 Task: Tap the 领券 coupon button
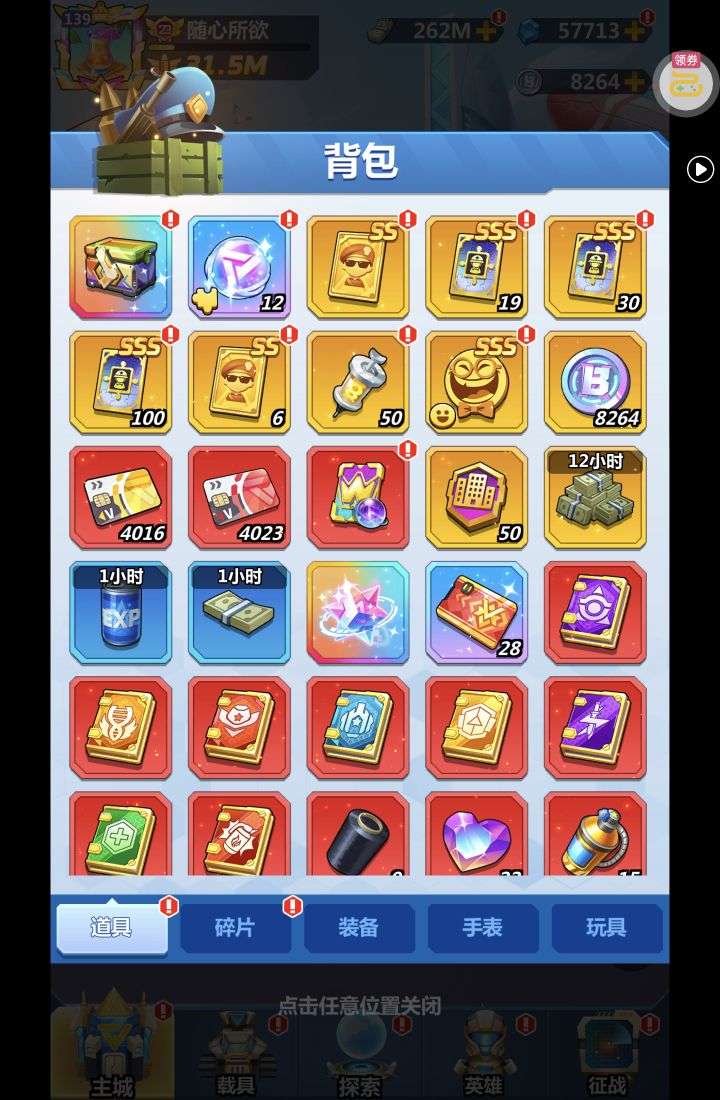(x=685, y=82)
